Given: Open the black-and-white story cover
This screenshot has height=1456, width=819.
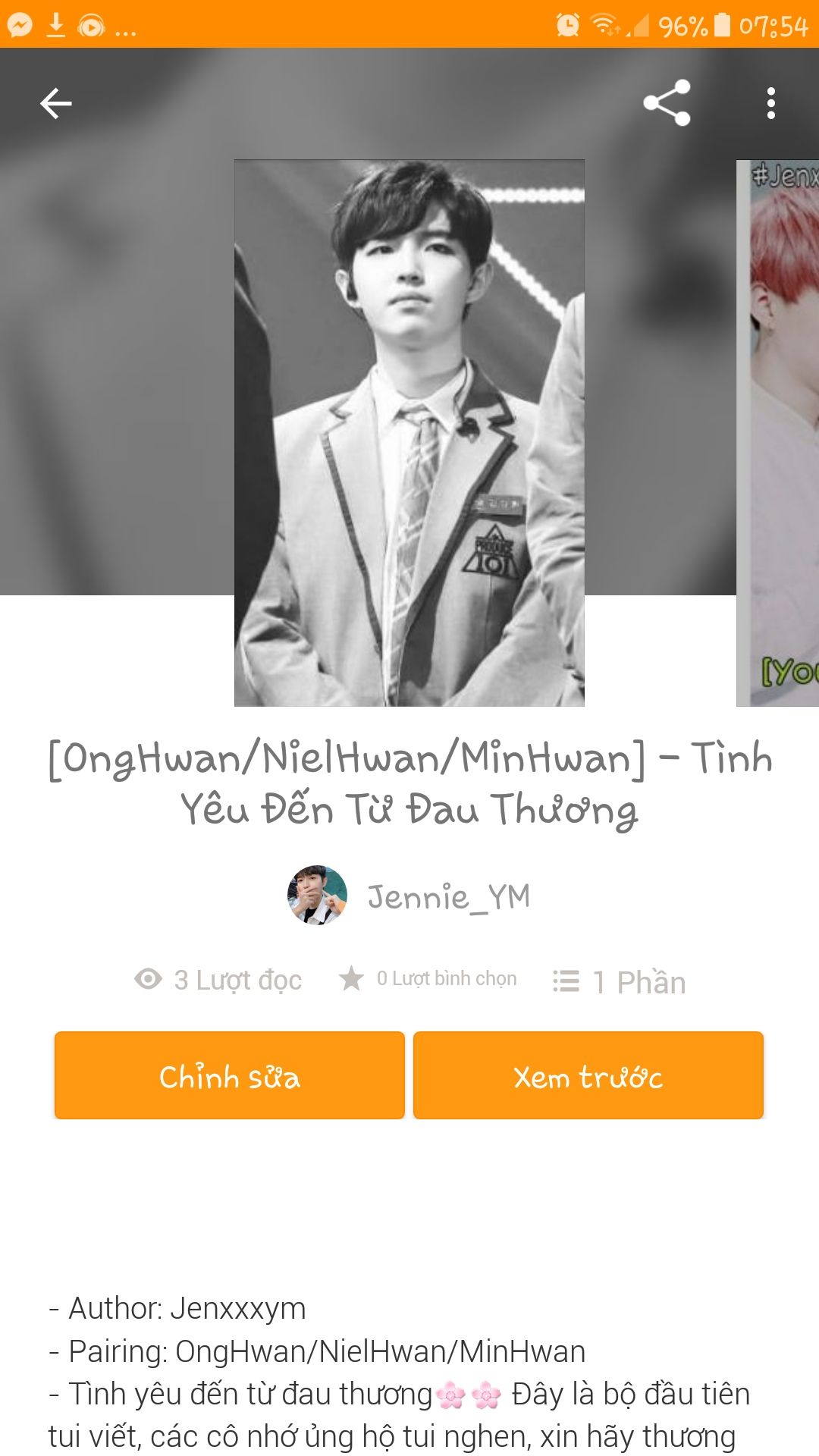Looking at the screenshot, I should [409, 432].
